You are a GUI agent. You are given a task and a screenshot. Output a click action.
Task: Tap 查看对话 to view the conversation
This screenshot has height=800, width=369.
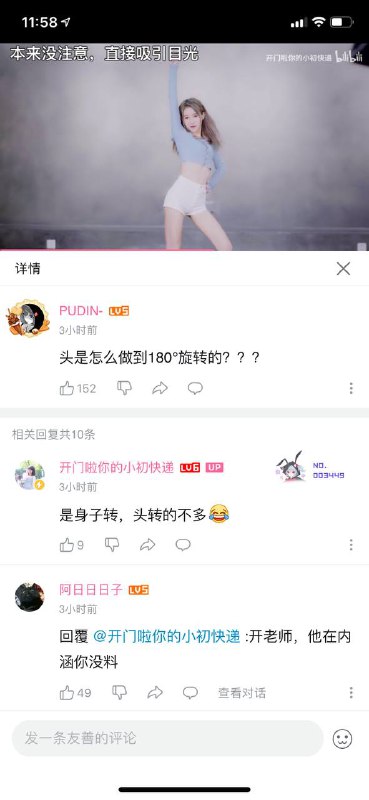(242, 693)
